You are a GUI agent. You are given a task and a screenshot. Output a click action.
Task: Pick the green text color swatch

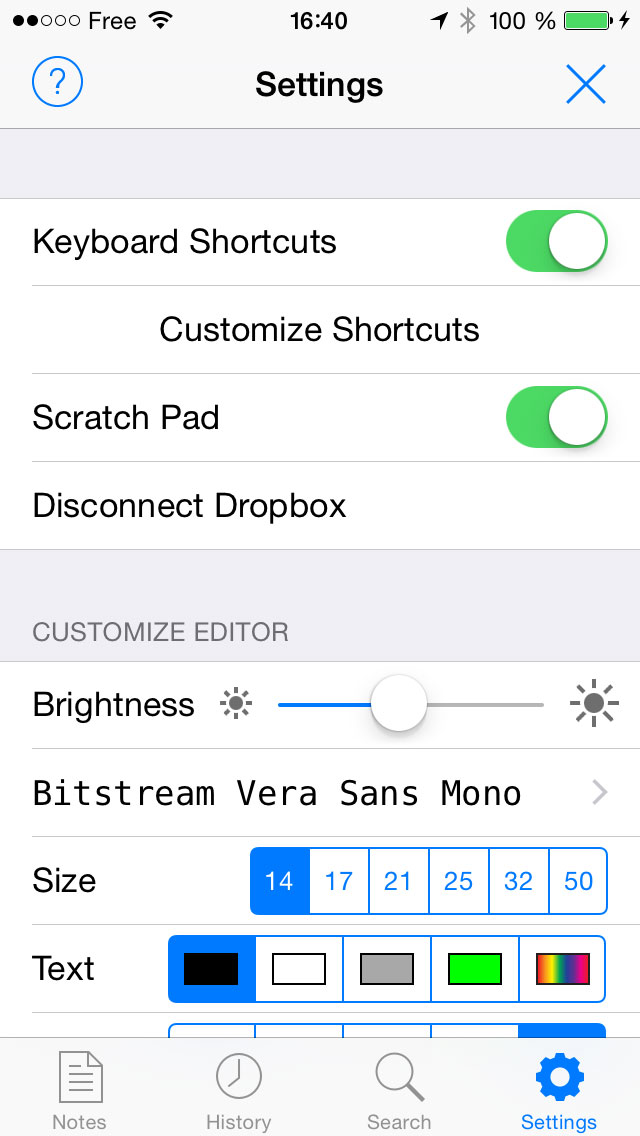(475, 969)
